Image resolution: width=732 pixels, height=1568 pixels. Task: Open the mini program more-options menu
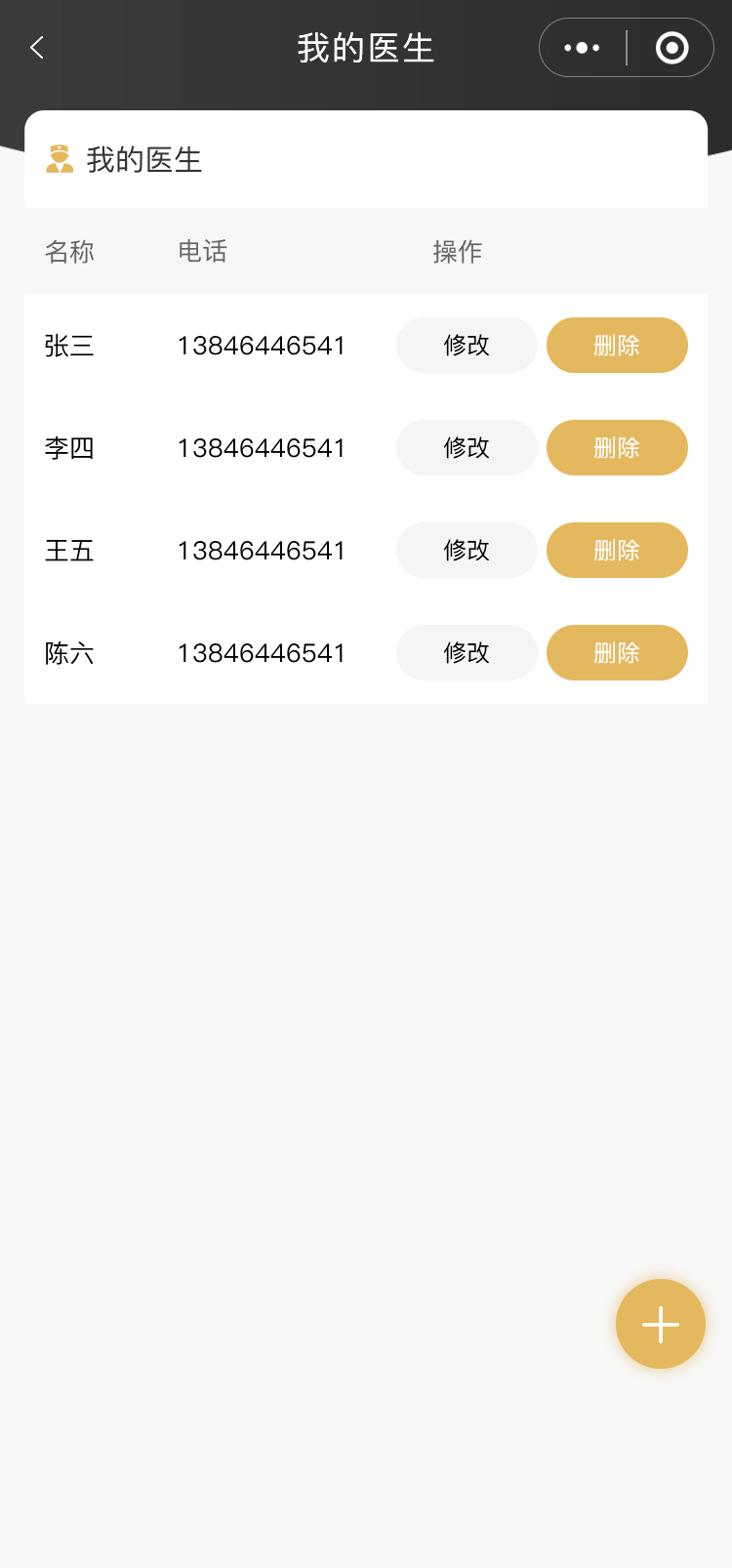(583, 48)
